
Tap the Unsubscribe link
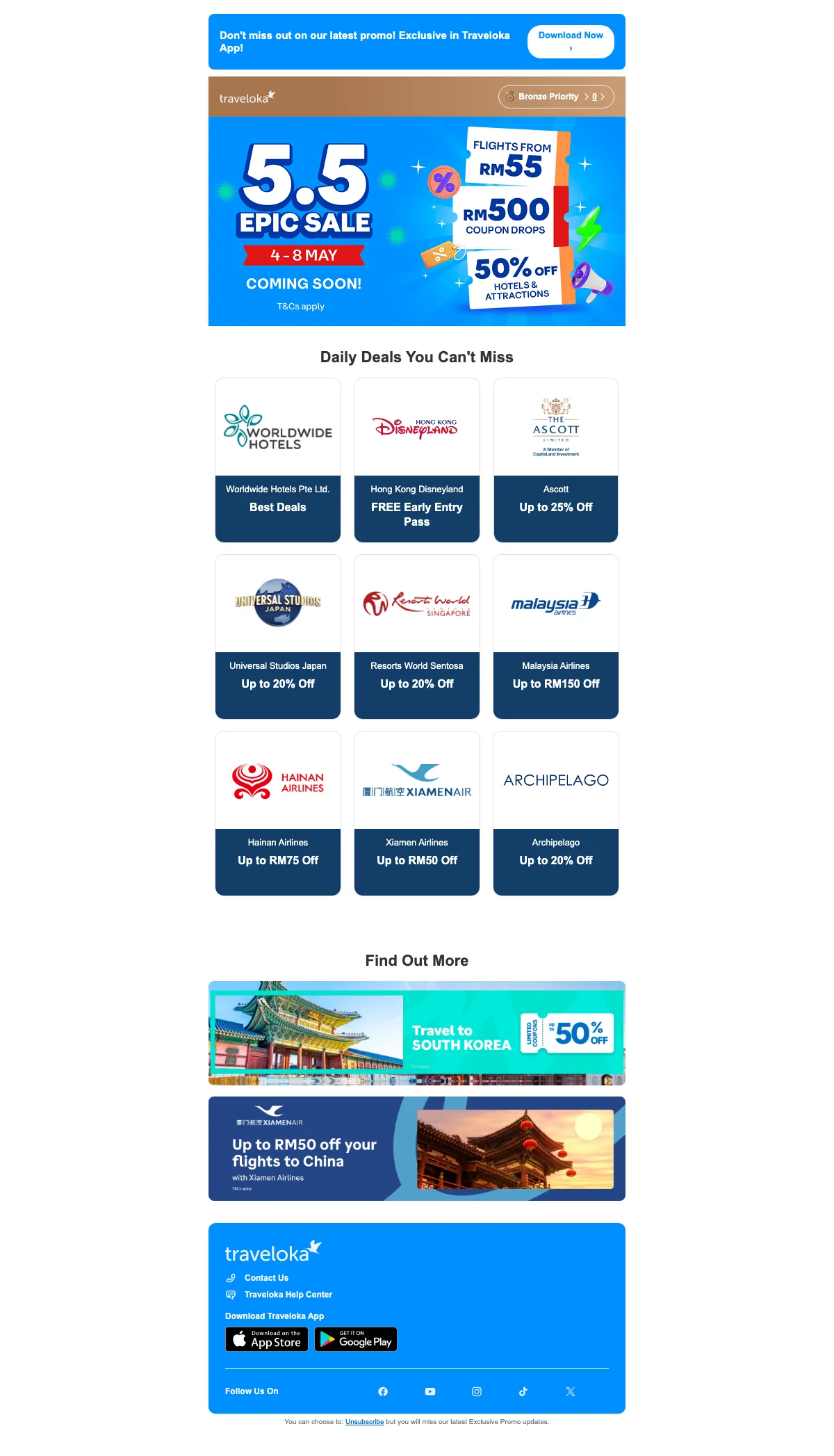pyautogui.click(x=364, y=1422)
